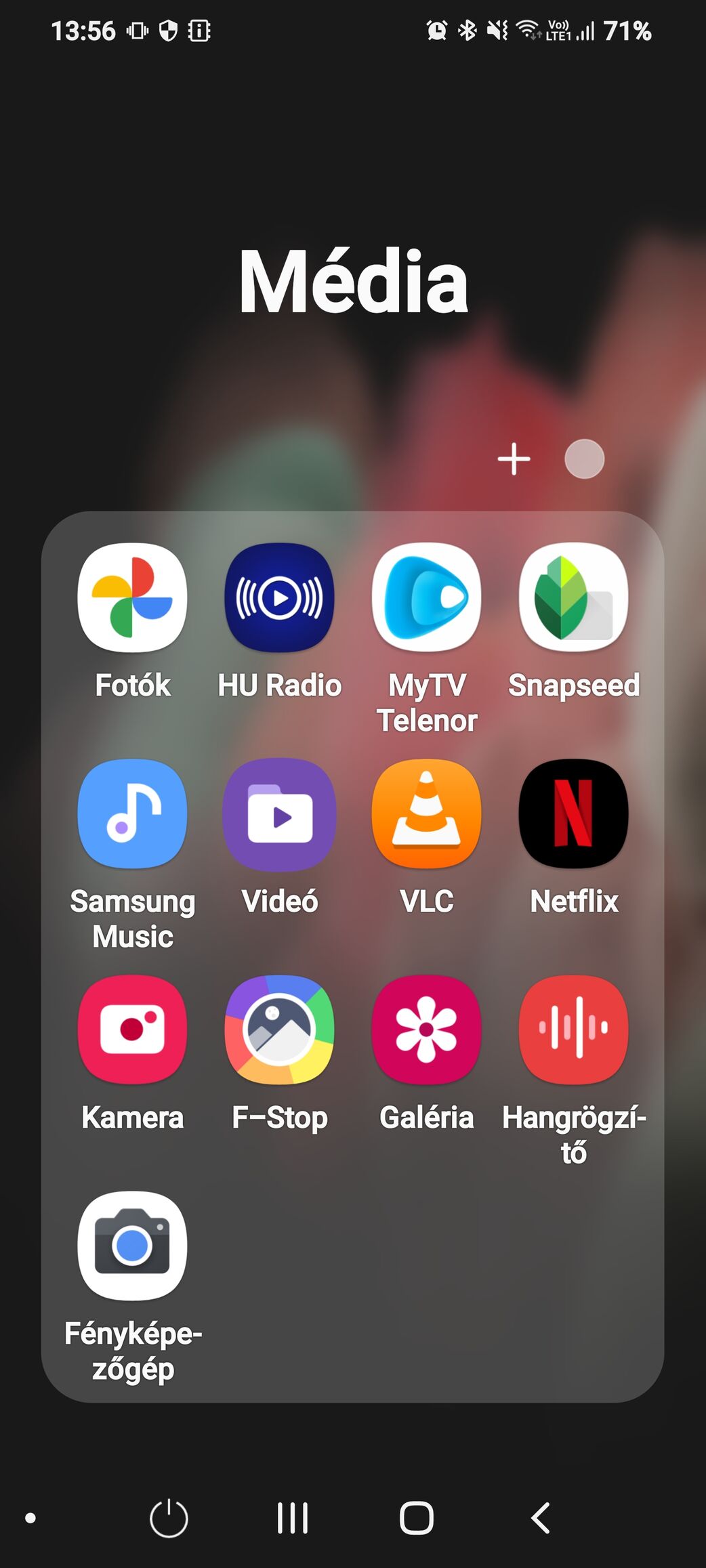Add apps with the plus button

pos(514,459)
